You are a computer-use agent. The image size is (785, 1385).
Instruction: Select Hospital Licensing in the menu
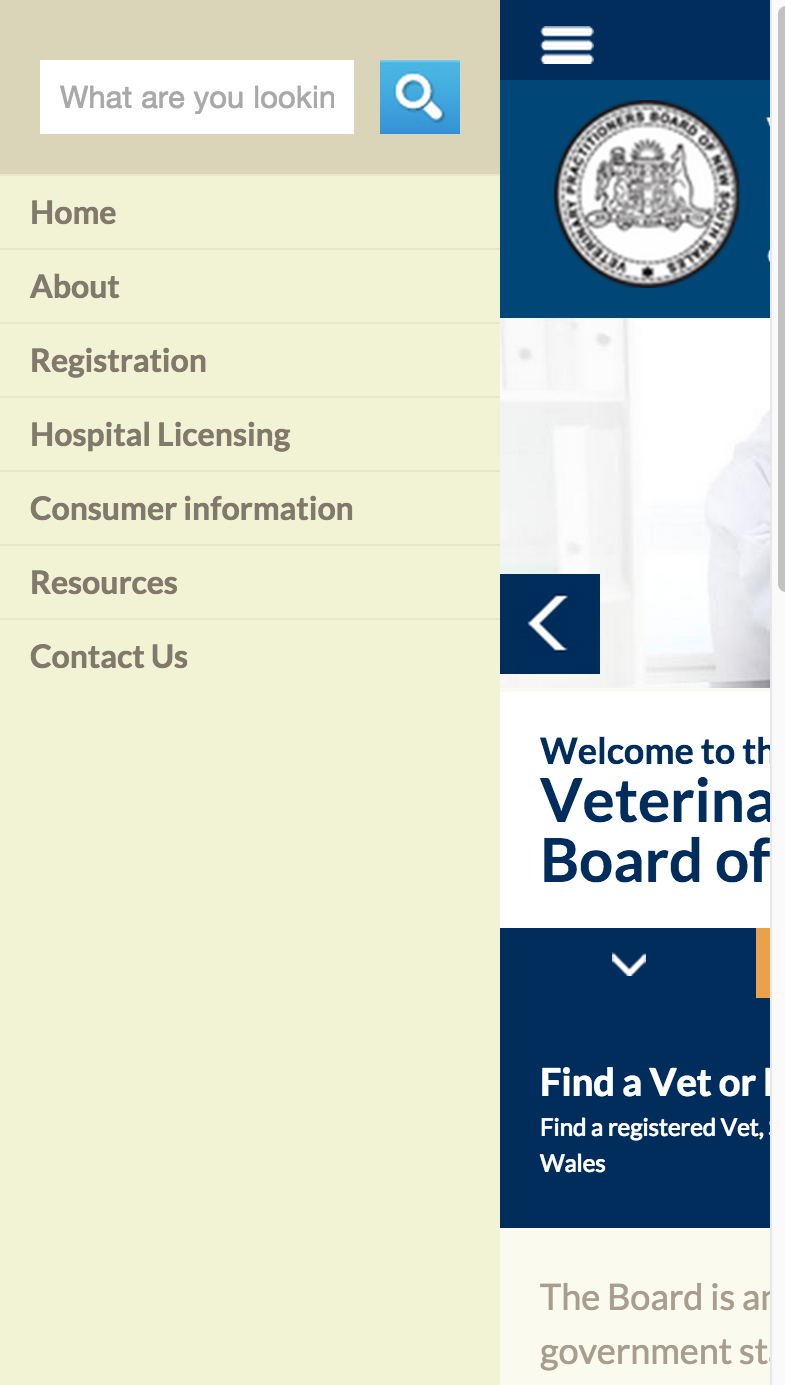(250, 434)
